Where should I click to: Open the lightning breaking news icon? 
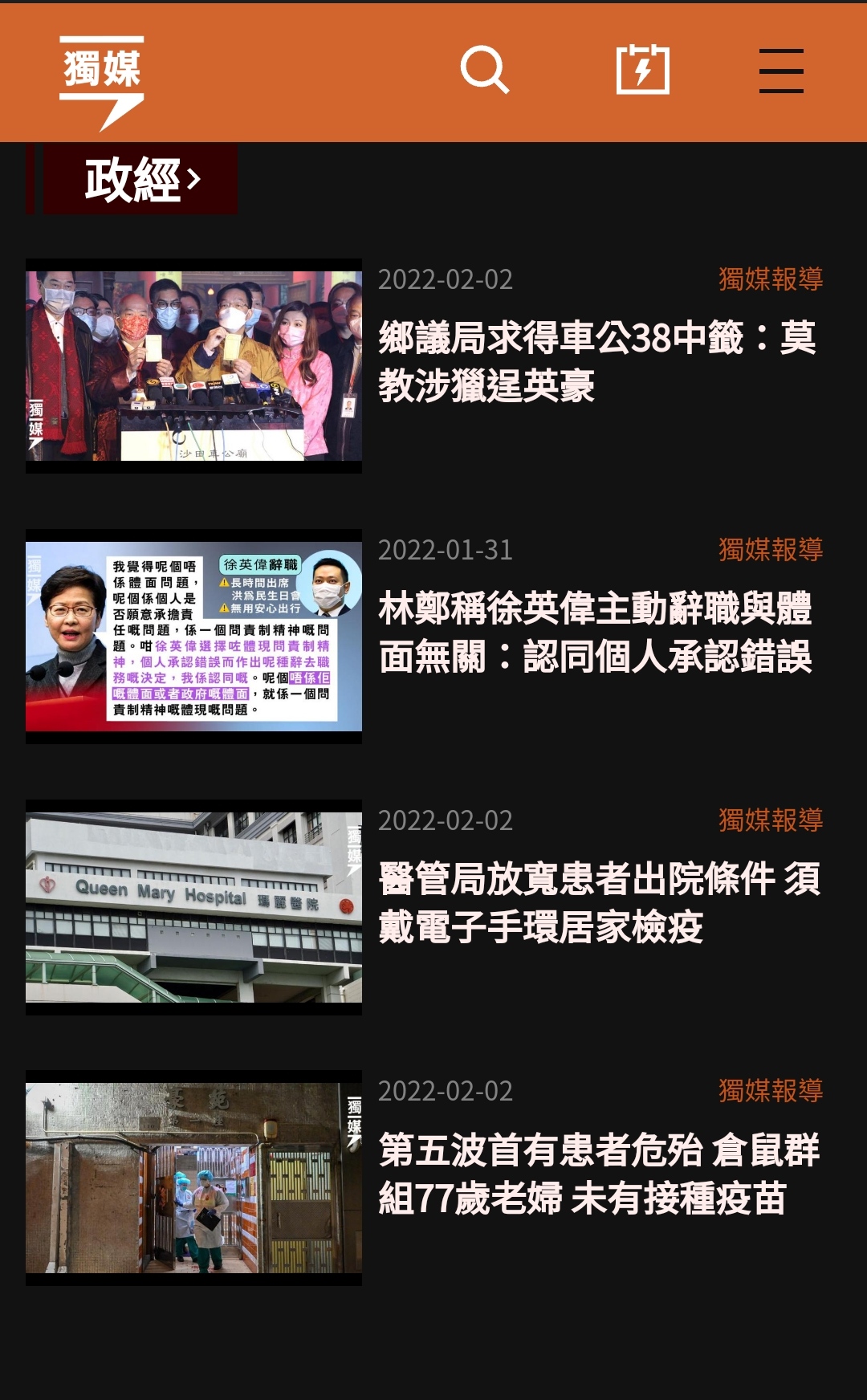coord(642,70)
